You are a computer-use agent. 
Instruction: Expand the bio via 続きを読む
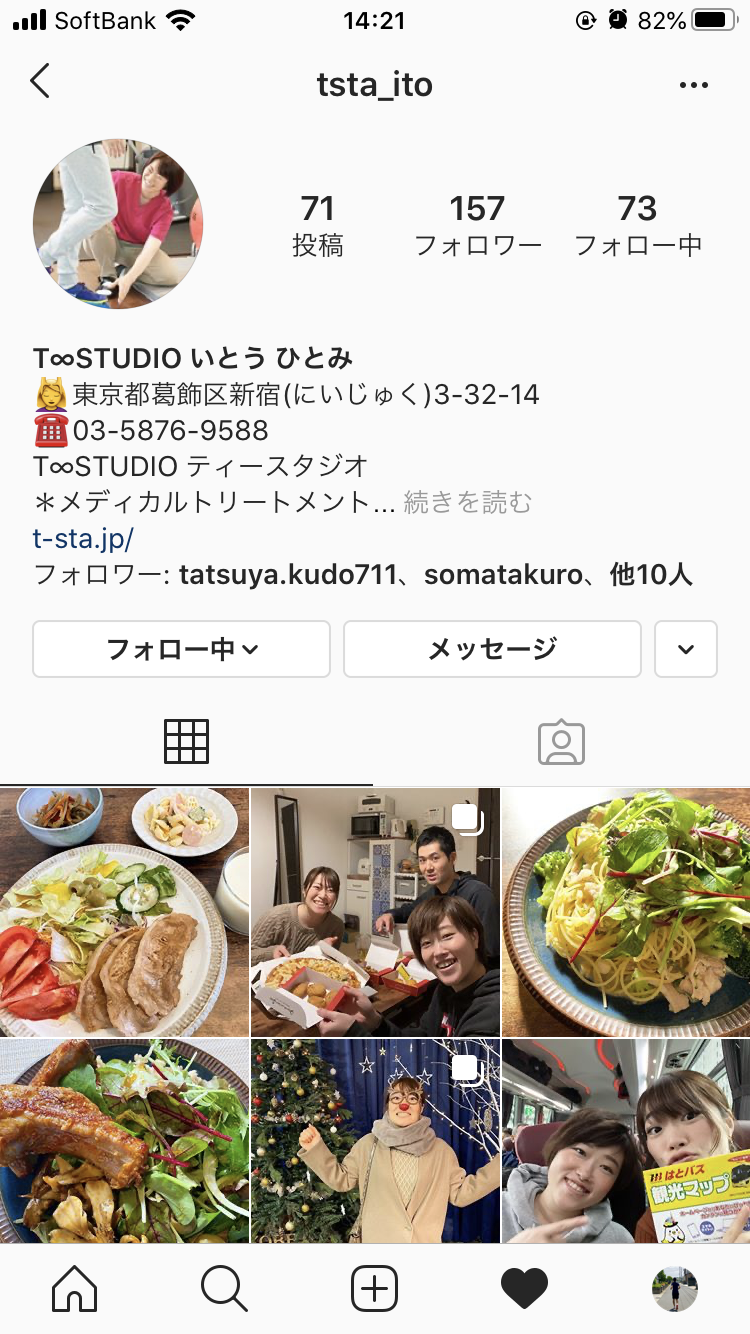[468, 502]
